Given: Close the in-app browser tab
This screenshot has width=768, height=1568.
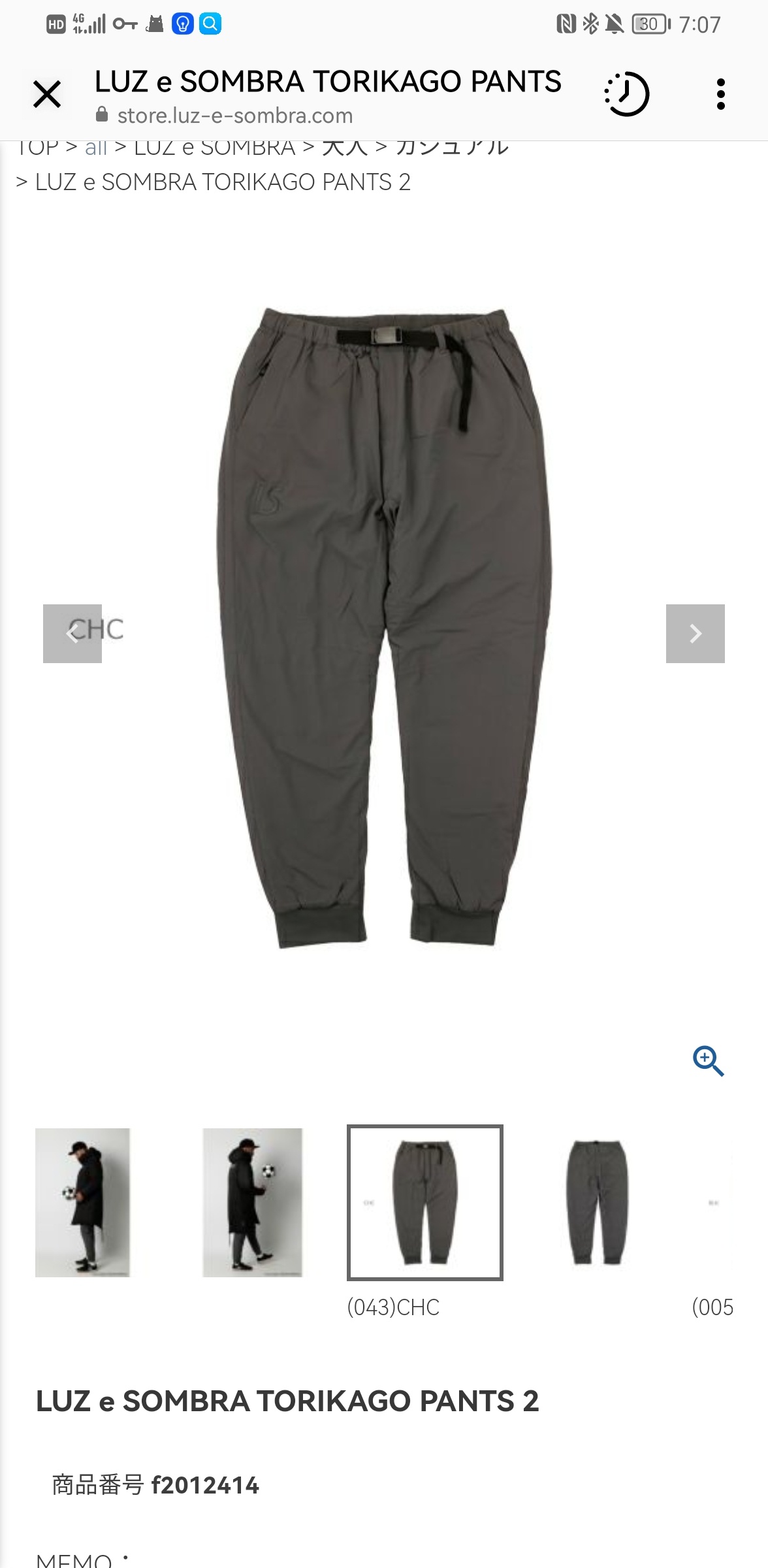Looking at the screenshot, I should (x=47, y=95).
